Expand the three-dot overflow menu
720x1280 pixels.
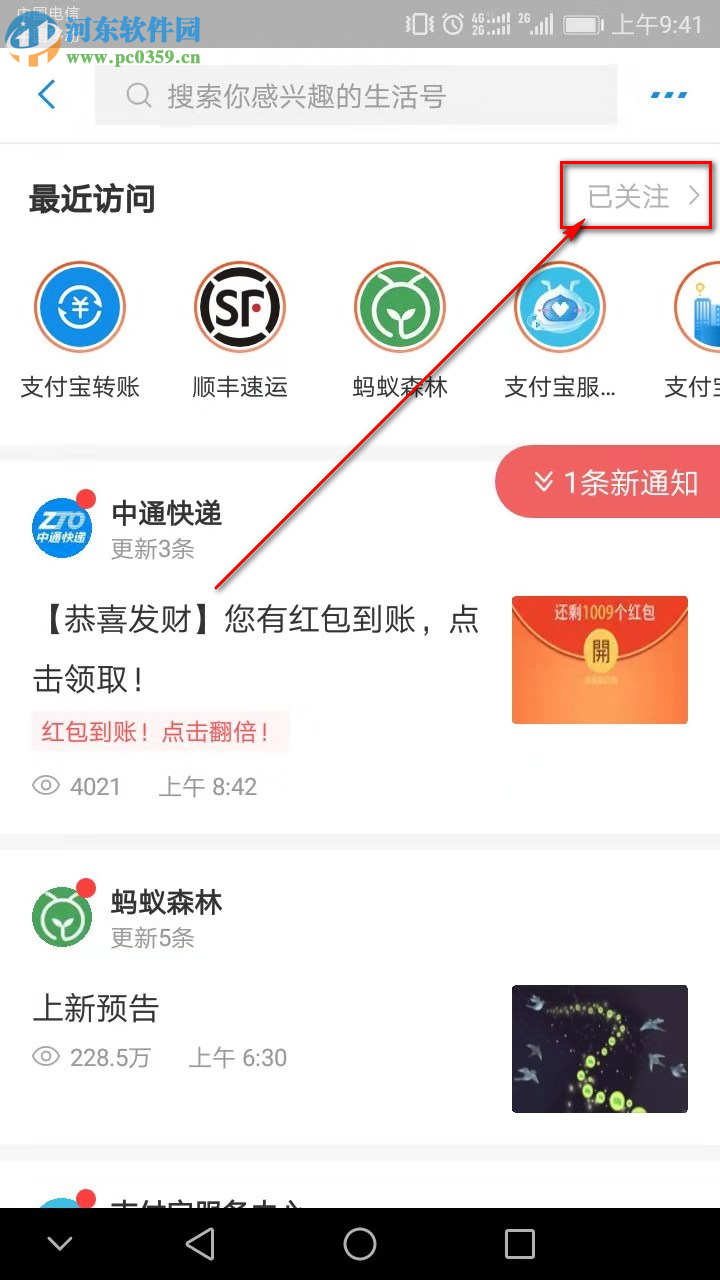[667, 95]
